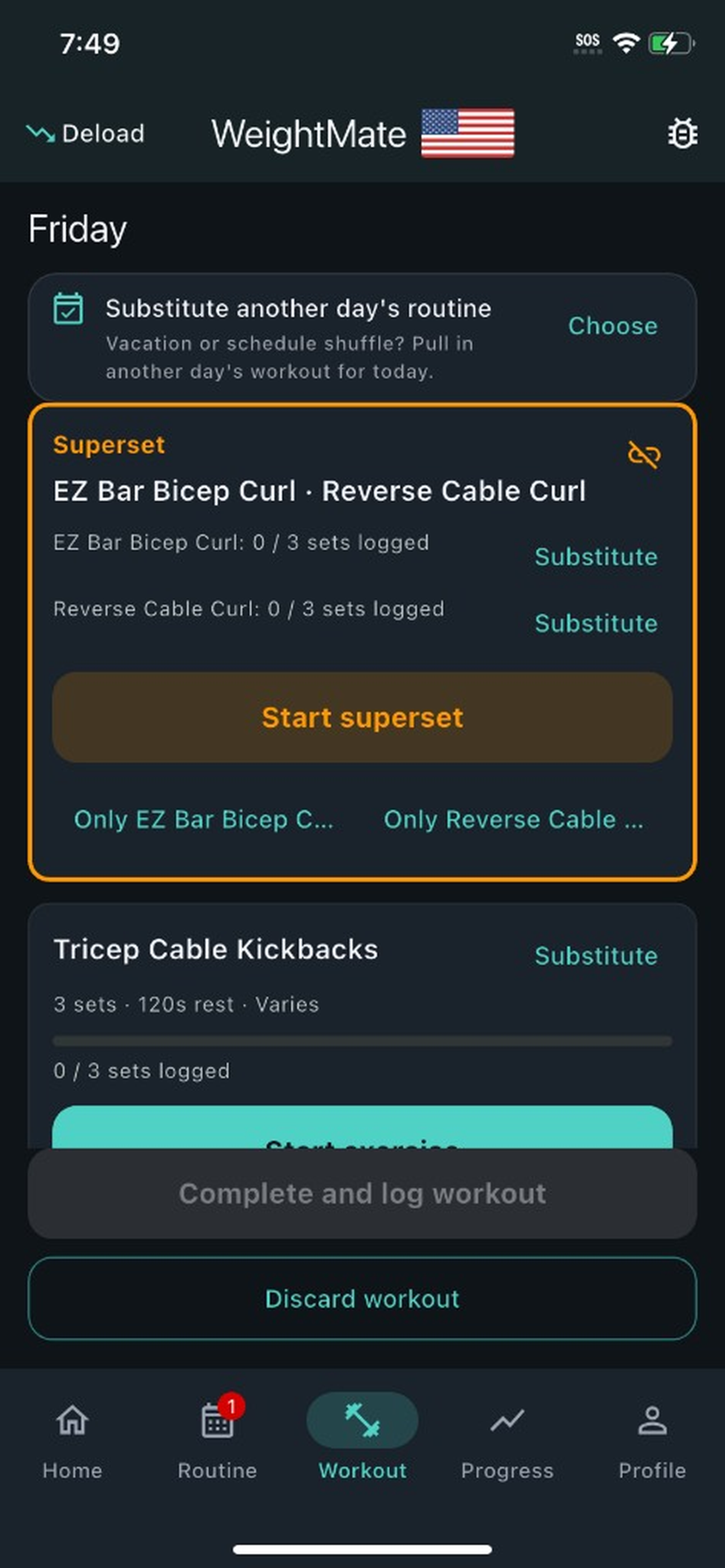Viewport: 725px width, 1568px height.
Task: Switch to the Profile tab
Action: 652,1442
